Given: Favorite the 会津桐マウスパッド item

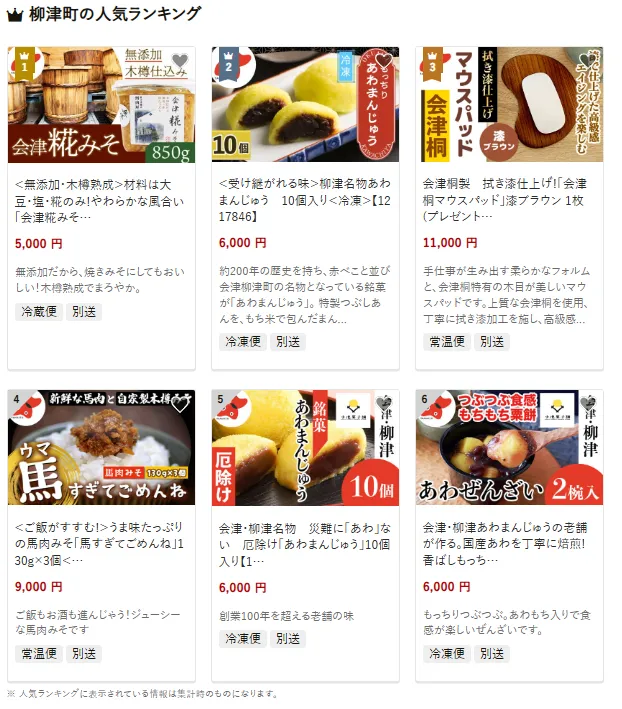Looking at the screenshot, I should pos(588,62).
